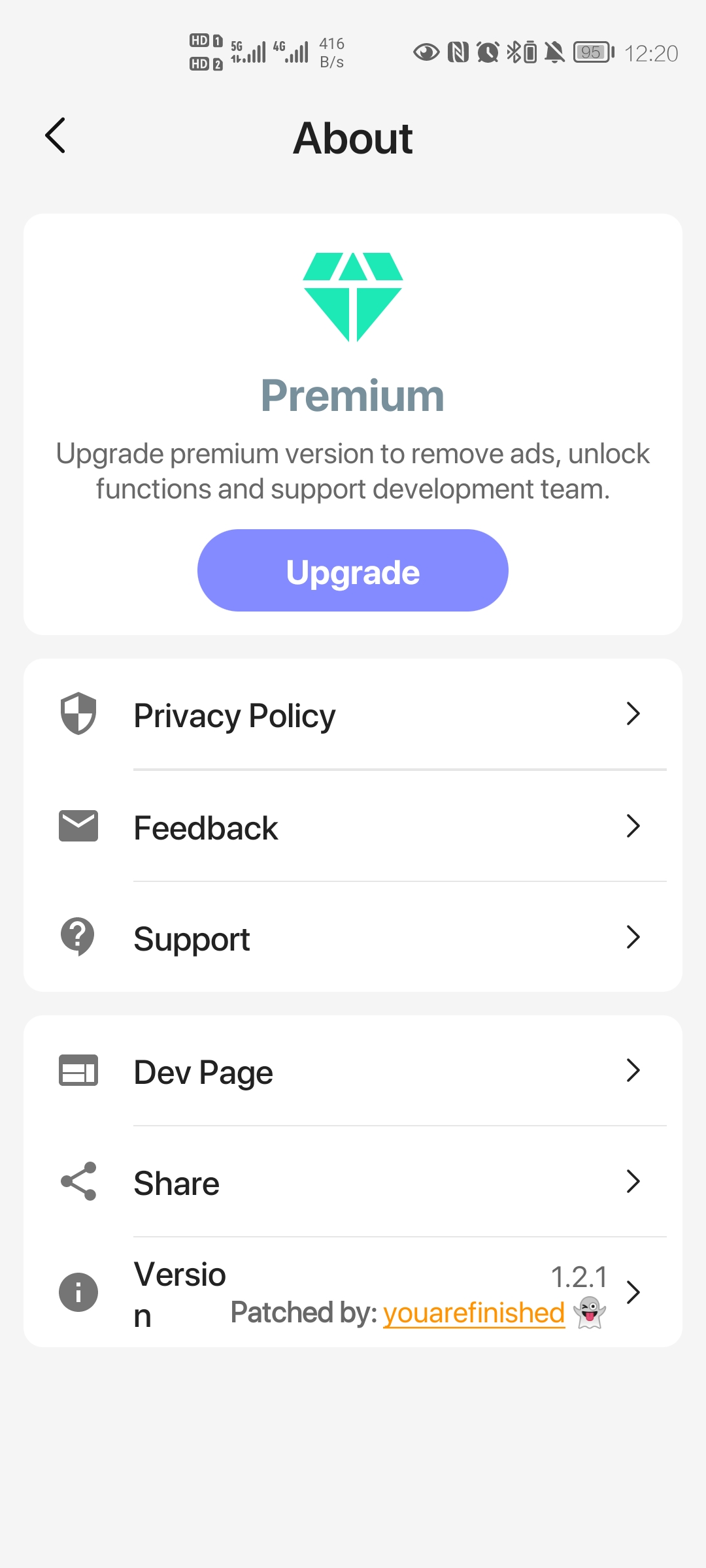Open the Dev Page chevron
706x1568 pixels.
point(633,1070)
